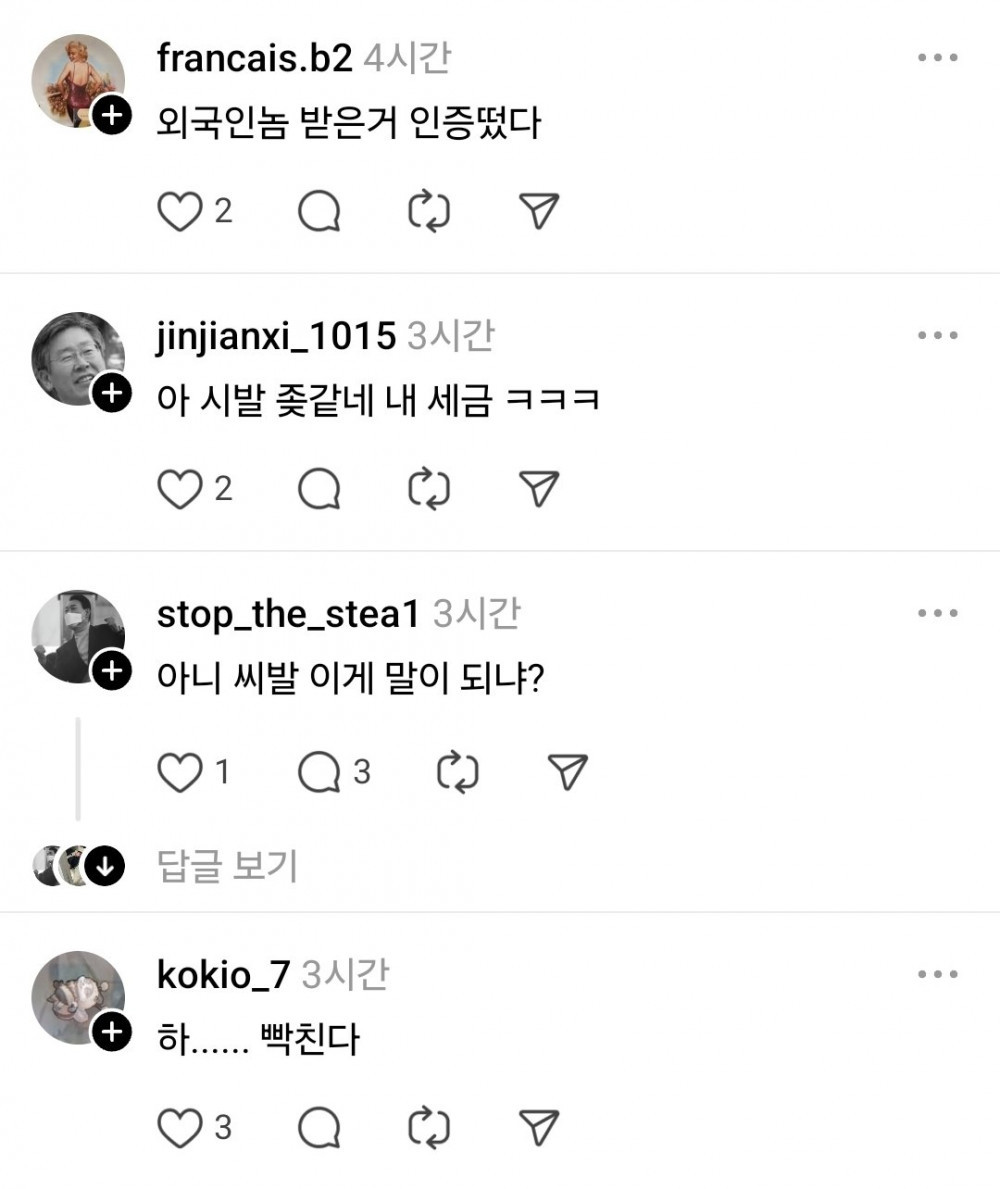Open more options for jinjianxi_1015's comment
The height and width of the screenshot is (1189, 1000).
(937, 336)
